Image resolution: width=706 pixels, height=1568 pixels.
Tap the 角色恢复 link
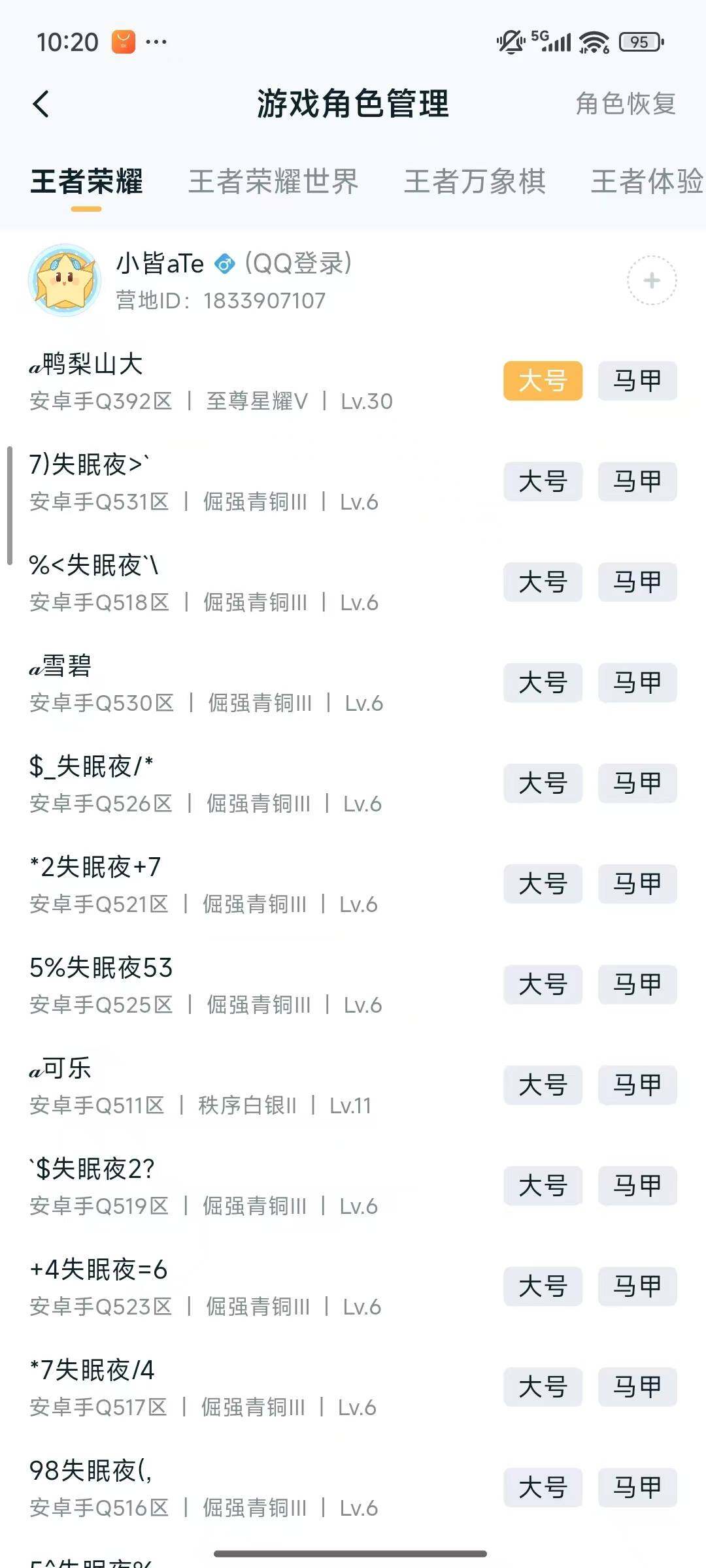point(625,105)
